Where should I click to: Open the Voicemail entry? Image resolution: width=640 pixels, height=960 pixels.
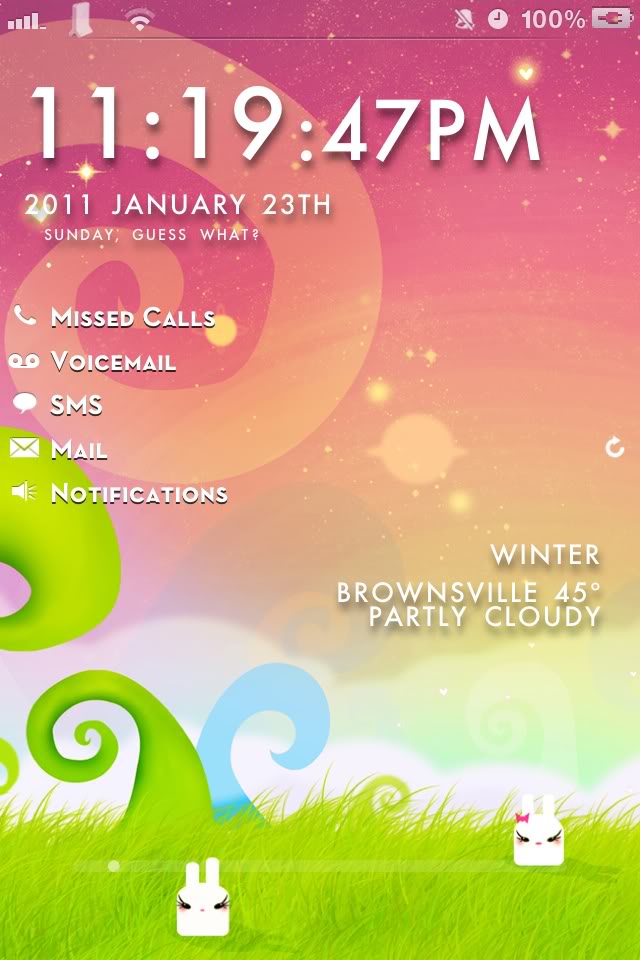click(x=92, y=361)
